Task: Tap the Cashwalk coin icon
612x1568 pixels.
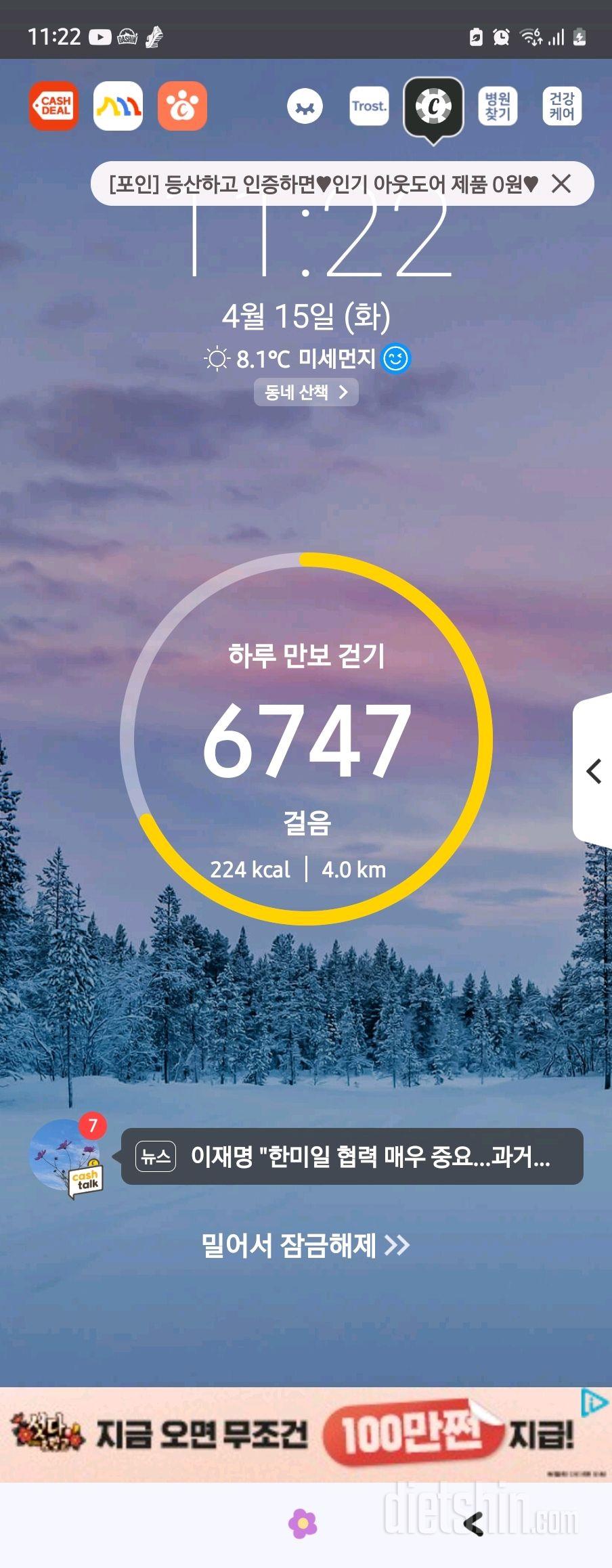Action: click(x=433, y=106)
